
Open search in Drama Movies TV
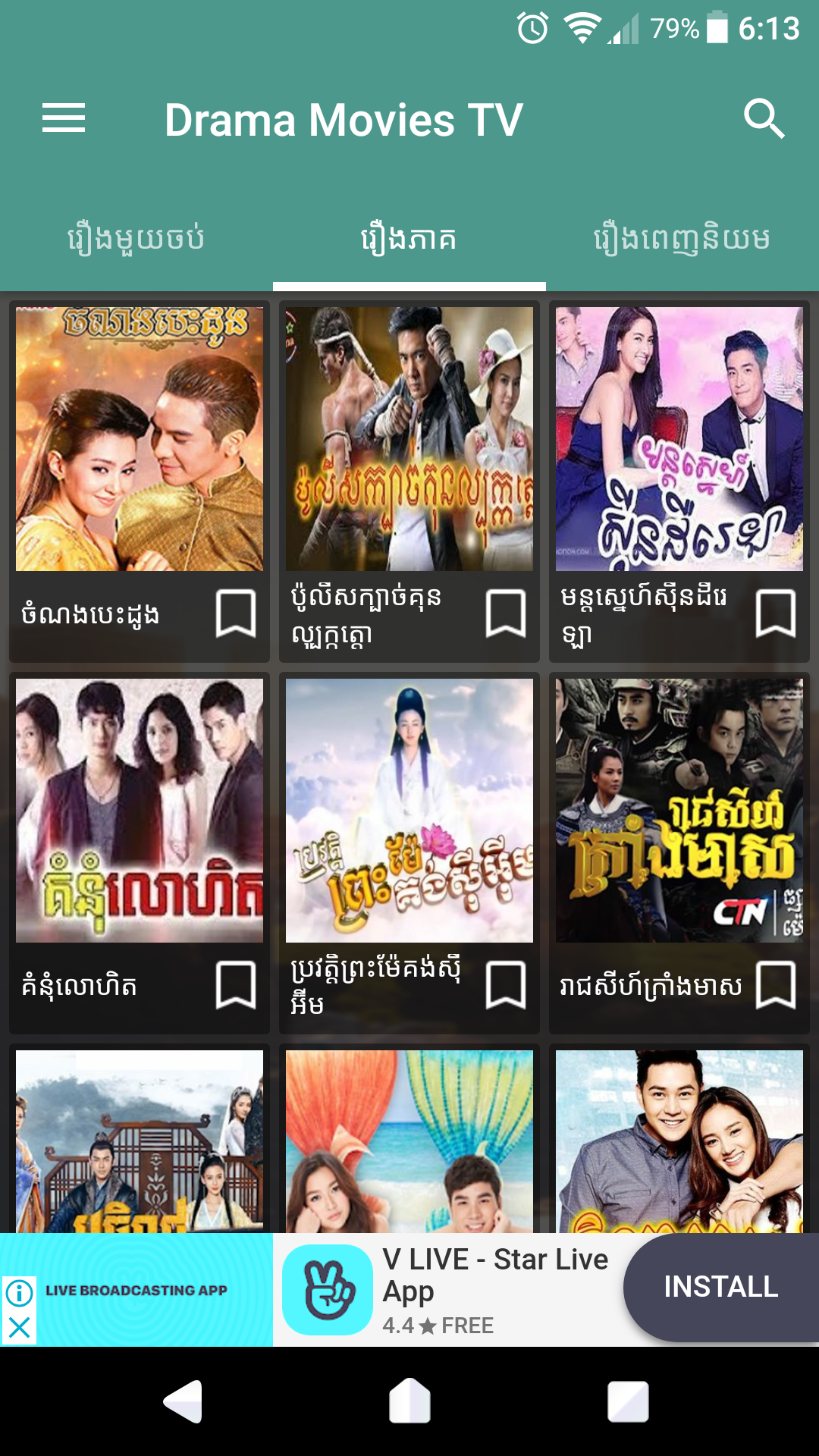pos(763,119)
